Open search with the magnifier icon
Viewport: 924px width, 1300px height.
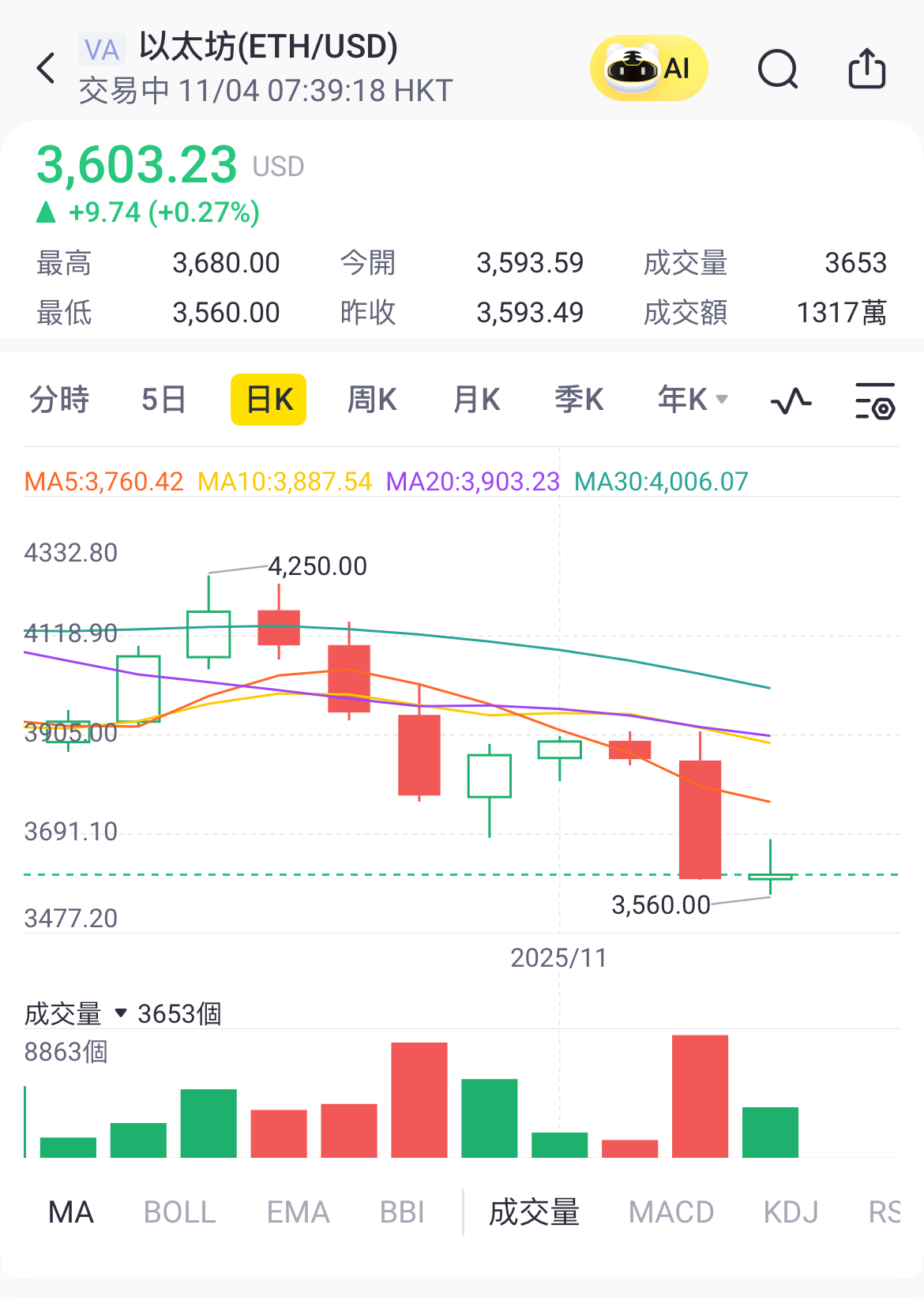click(778, 69)
